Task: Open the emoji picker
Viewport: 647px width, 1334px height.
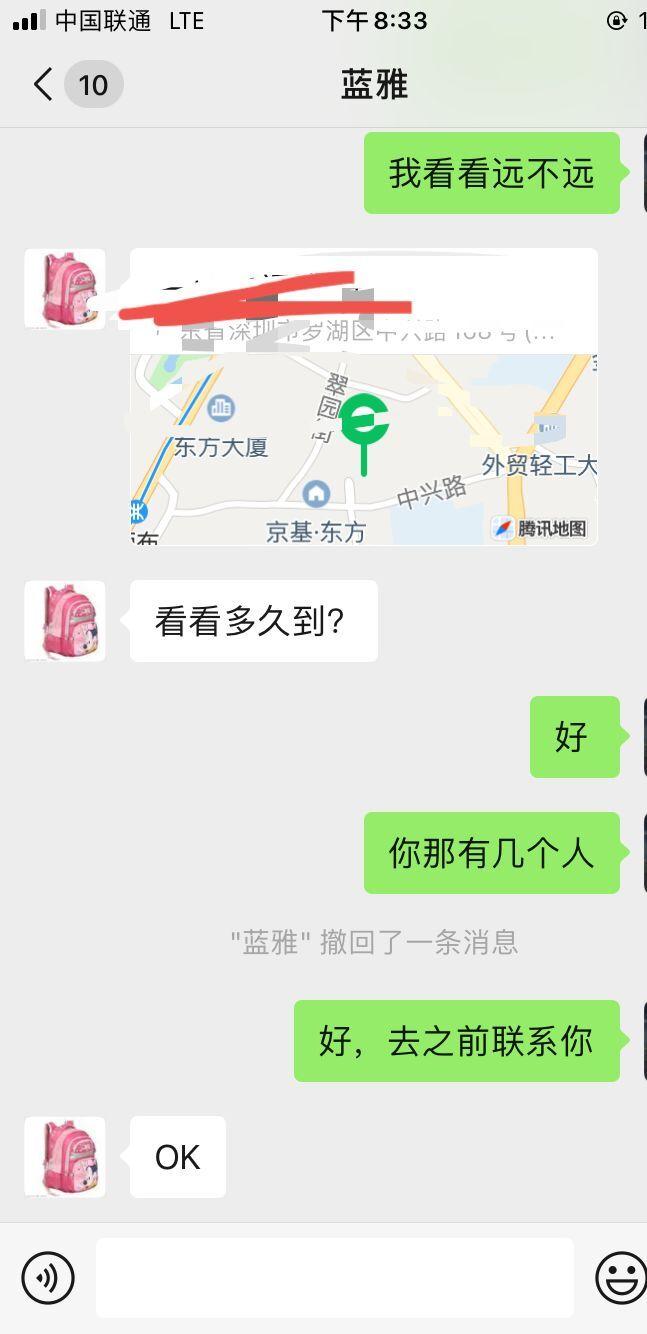Action: pyautogui.click(x=620, y=1277)
